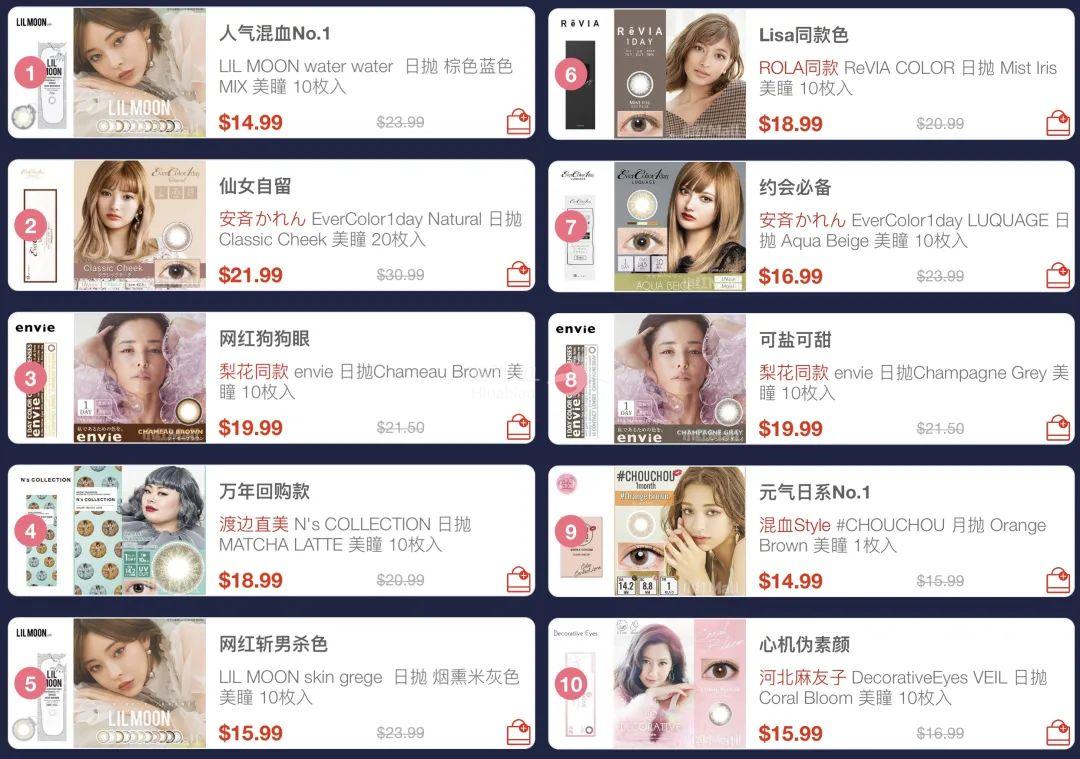Add EverColor1day Natural Classic Cheek to cart
The image size is (1080, 759).
[518, 274]
